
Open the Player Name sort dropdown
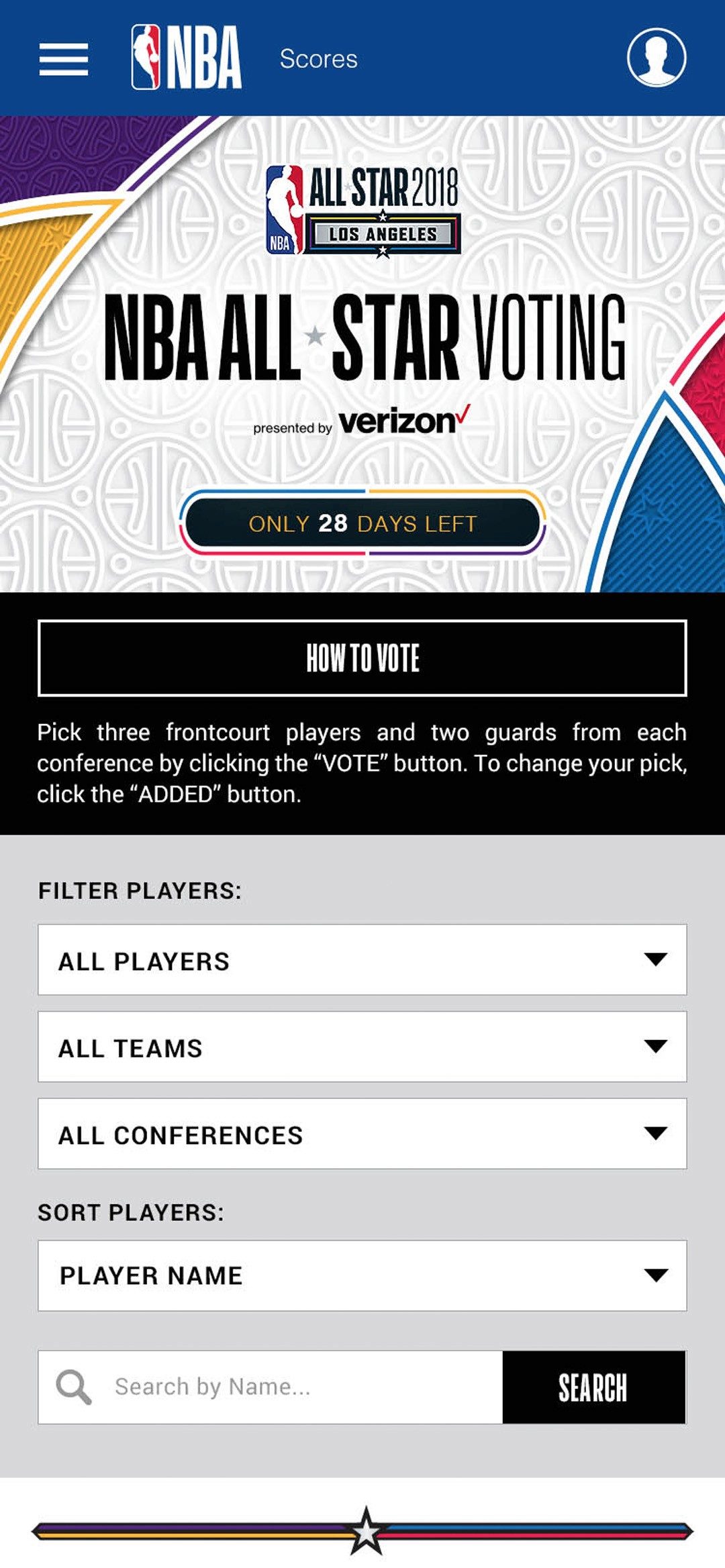(362, 1275)
